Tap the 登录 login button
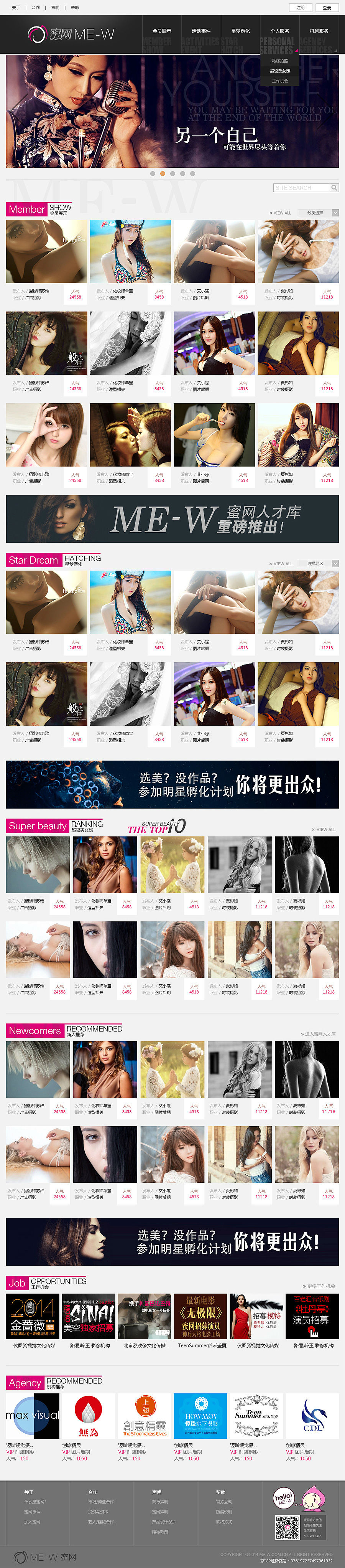The image size is (345, 1568). [x=327, y=7]
